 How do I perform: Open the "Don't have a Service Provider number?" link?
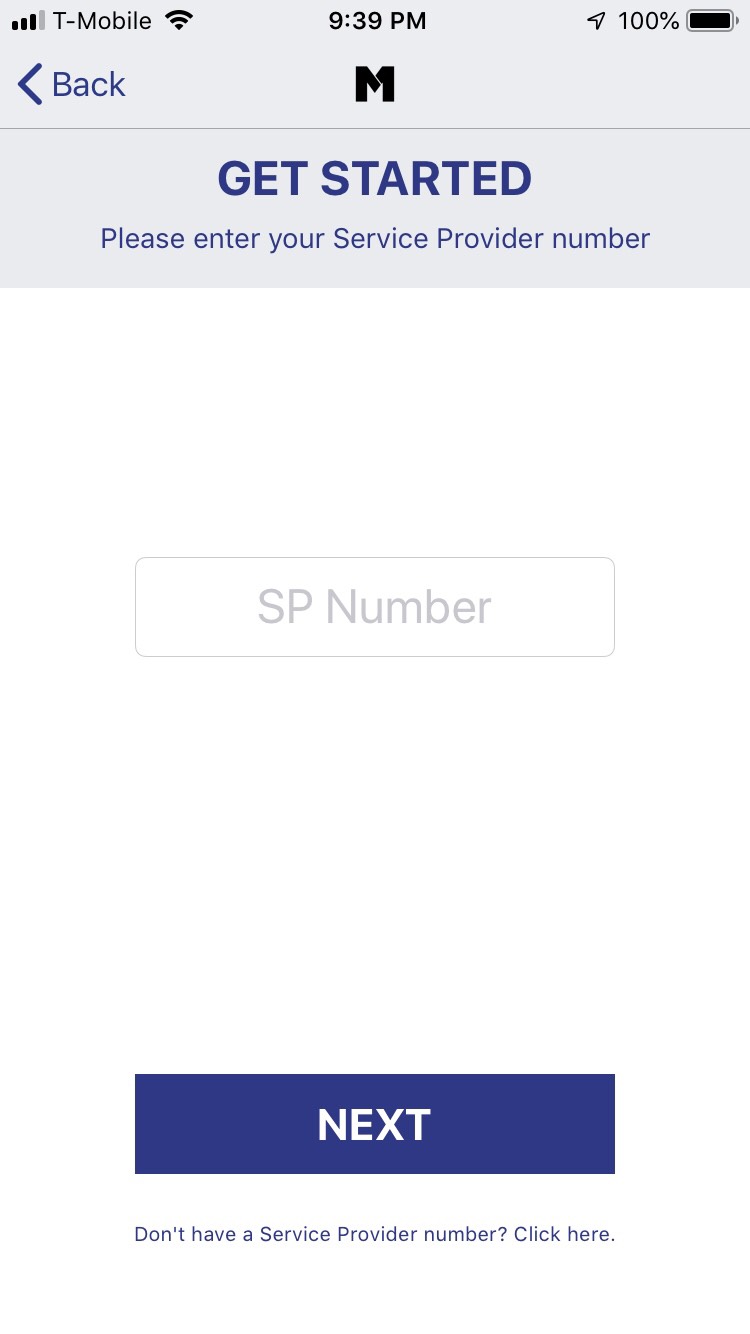tap(374, 1235)
